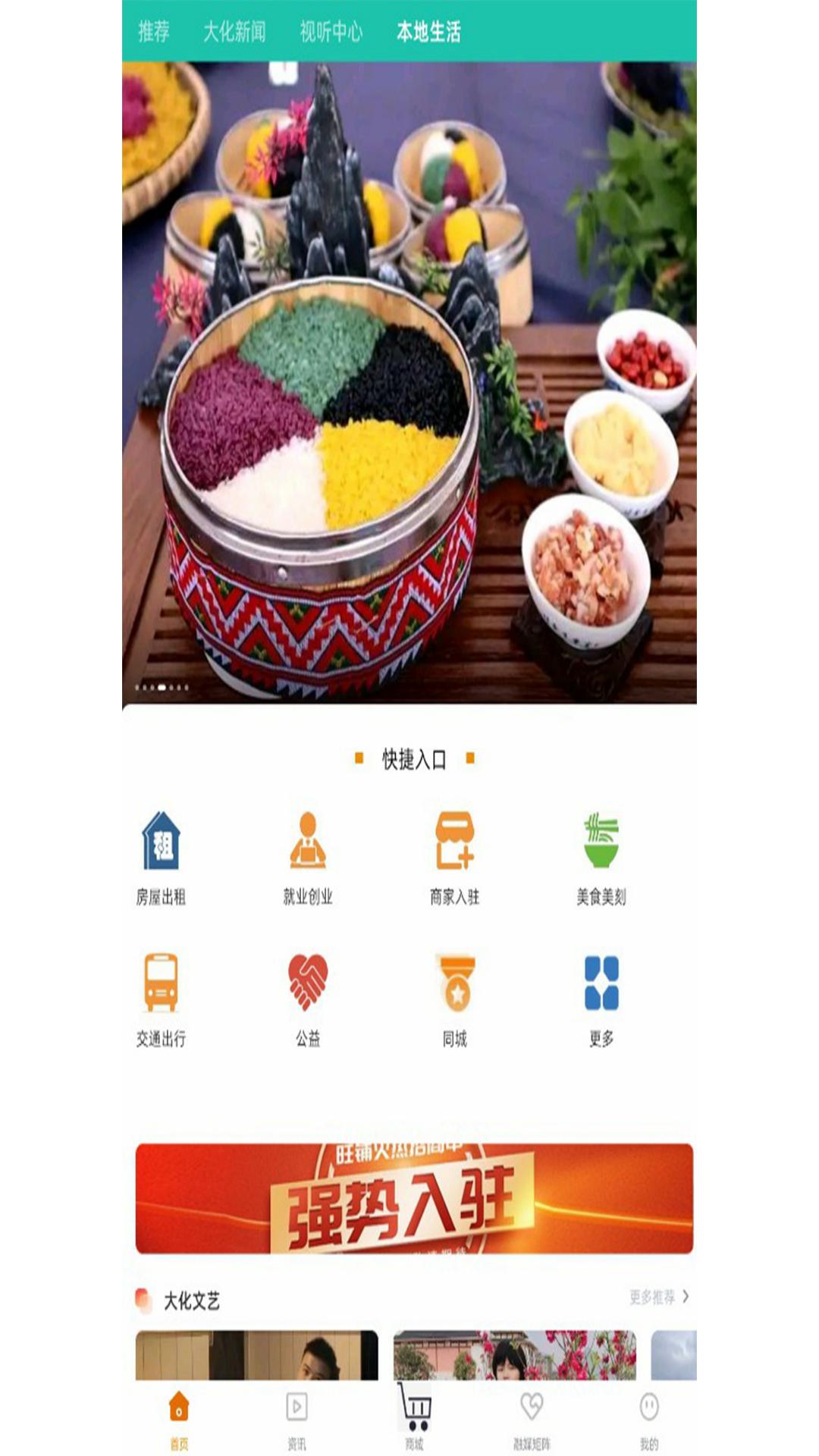
Task: Open the 我的 profile tab
Action: (649, 1420)
